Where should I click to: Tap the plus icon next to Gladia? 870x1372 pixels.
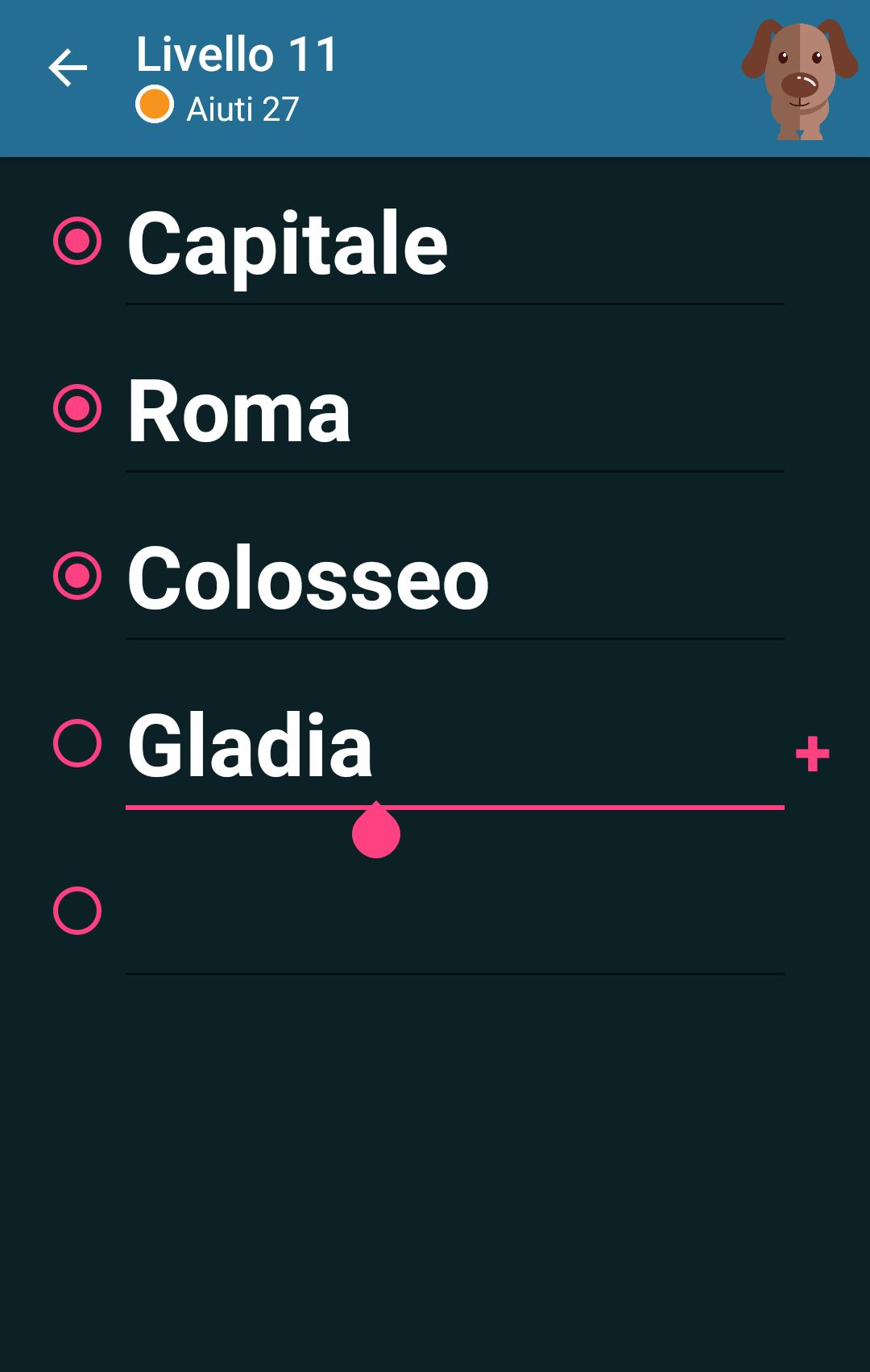click(x=812, y=755)
